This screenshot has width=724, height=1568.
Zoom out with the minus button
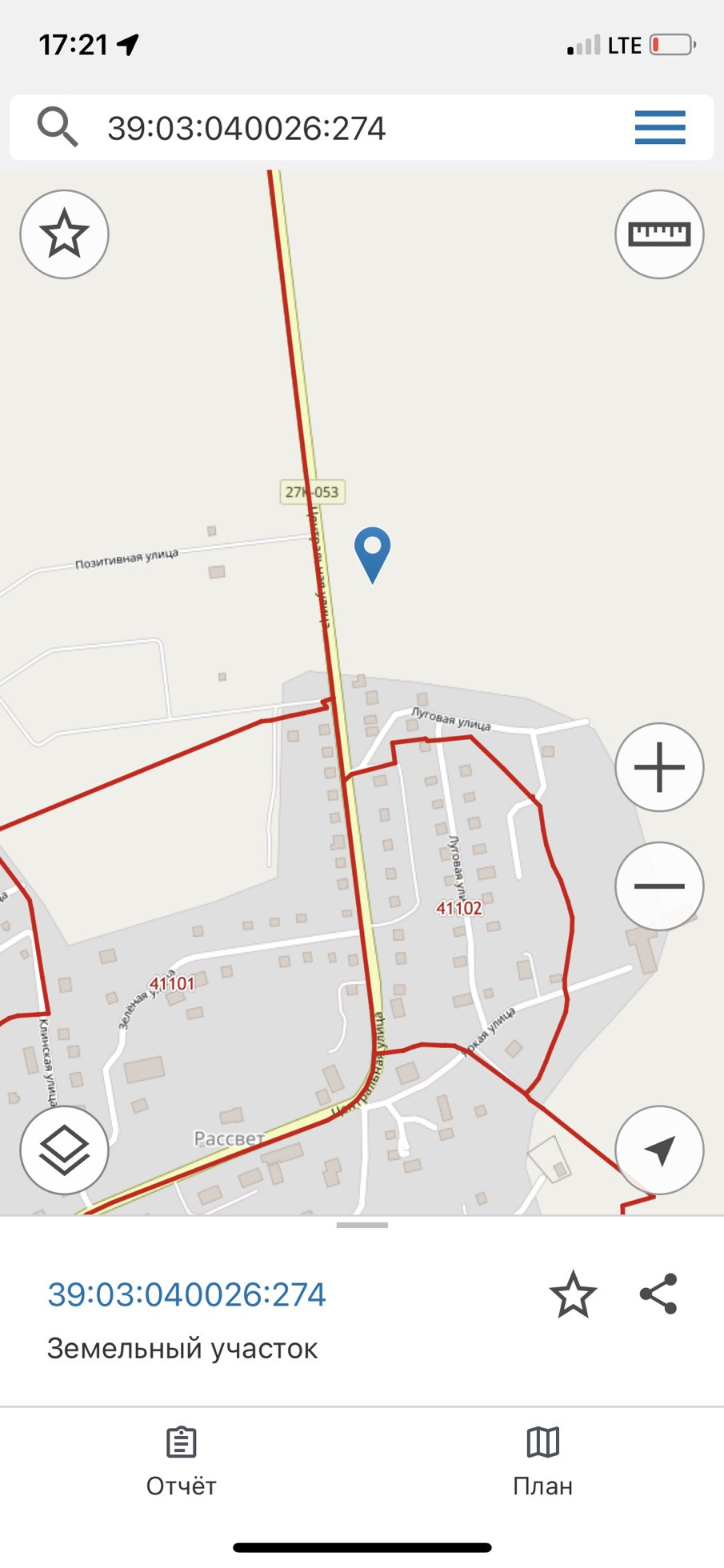659,886
